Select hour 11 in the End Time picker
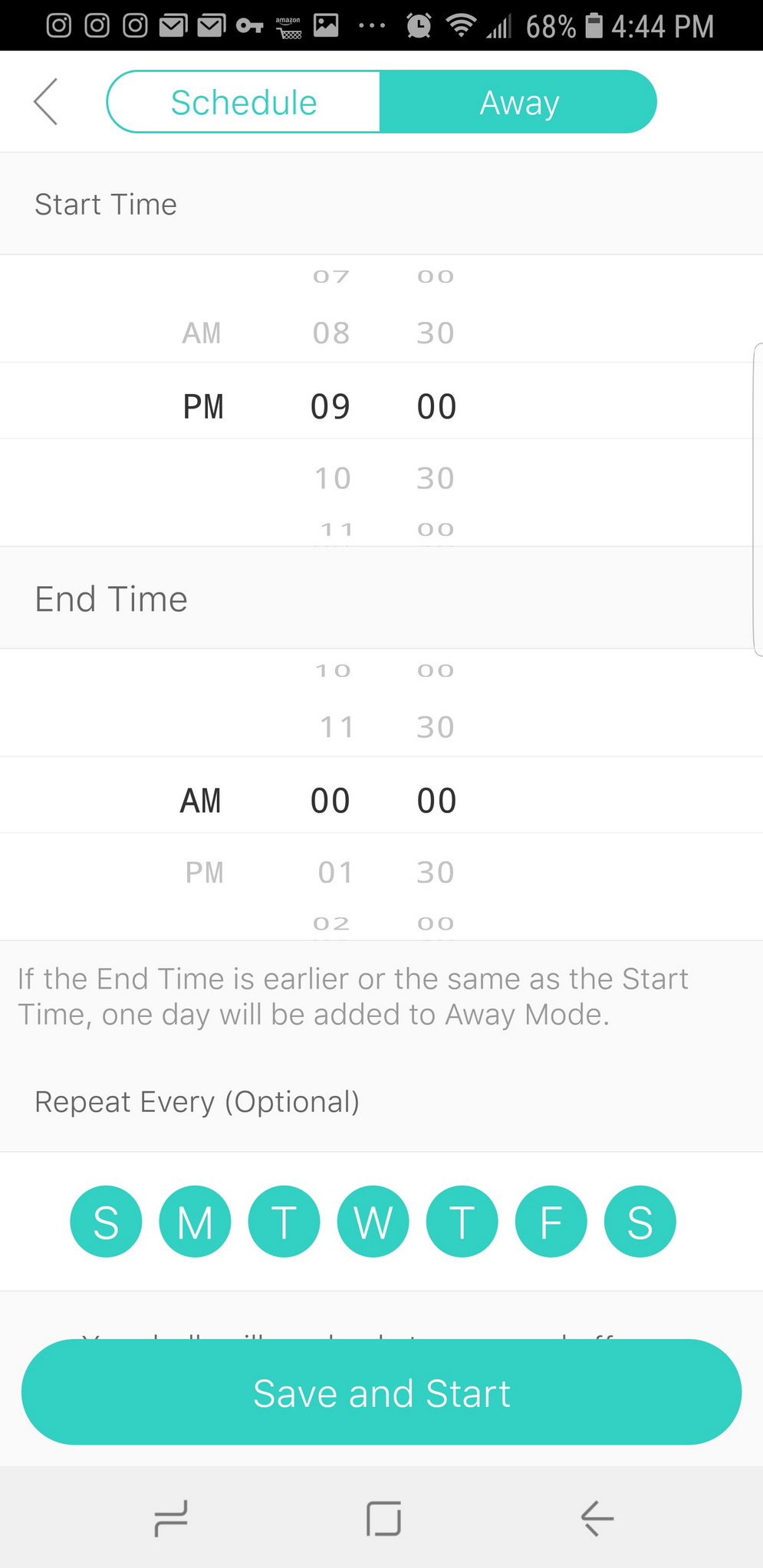763x1568 pixels. tap(337, 727)
